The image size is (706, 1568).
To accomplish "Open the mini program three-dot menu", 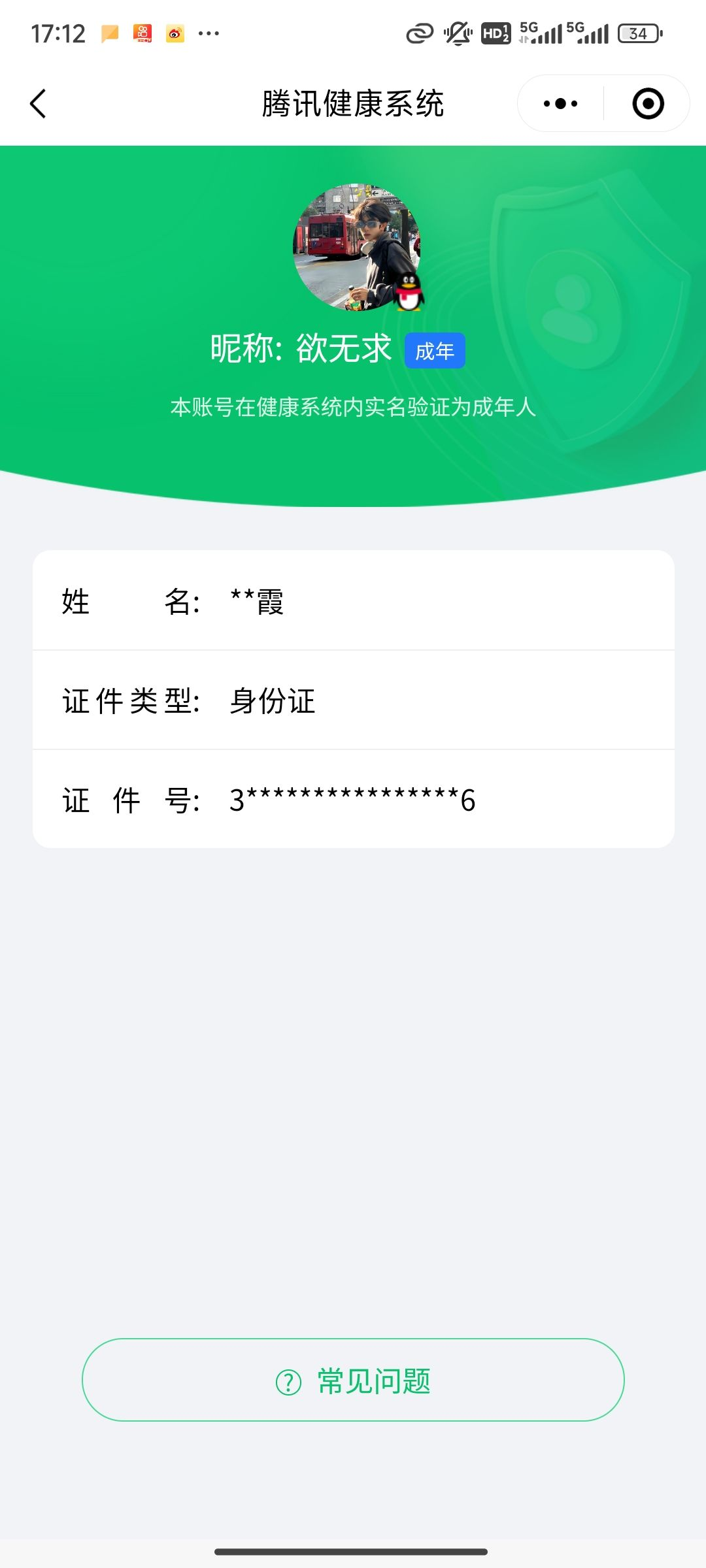I will coord(560,103).
